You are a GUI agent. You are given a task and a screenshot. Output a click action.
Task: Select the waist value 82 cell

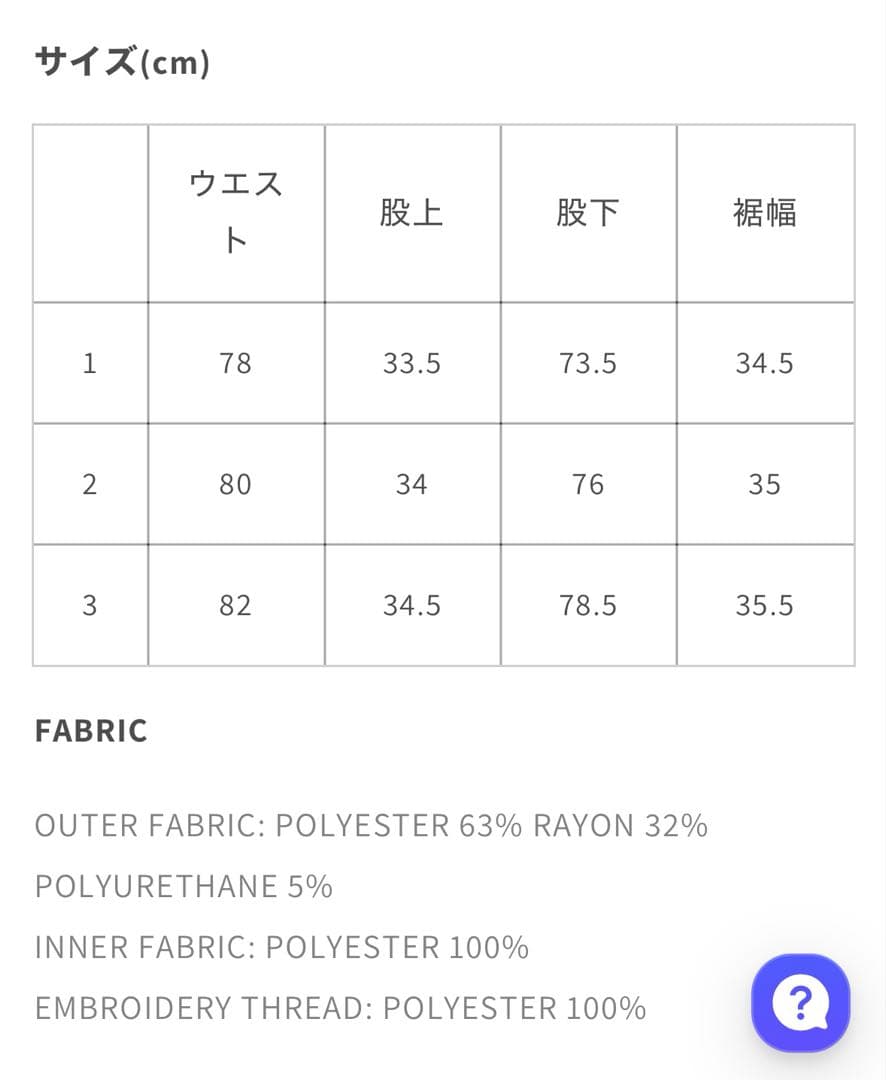pos(236,605)
